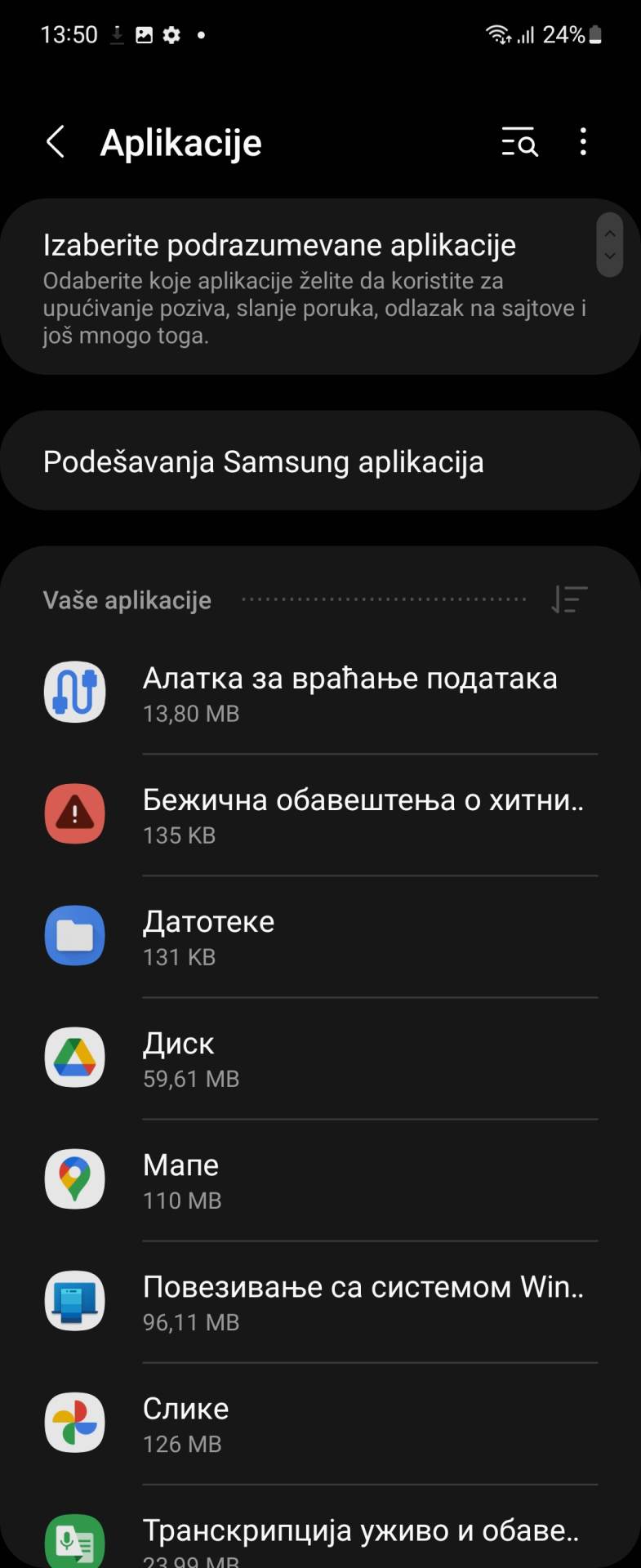Tap the Google Maps icon next to Мапе

pos(74,1178)
